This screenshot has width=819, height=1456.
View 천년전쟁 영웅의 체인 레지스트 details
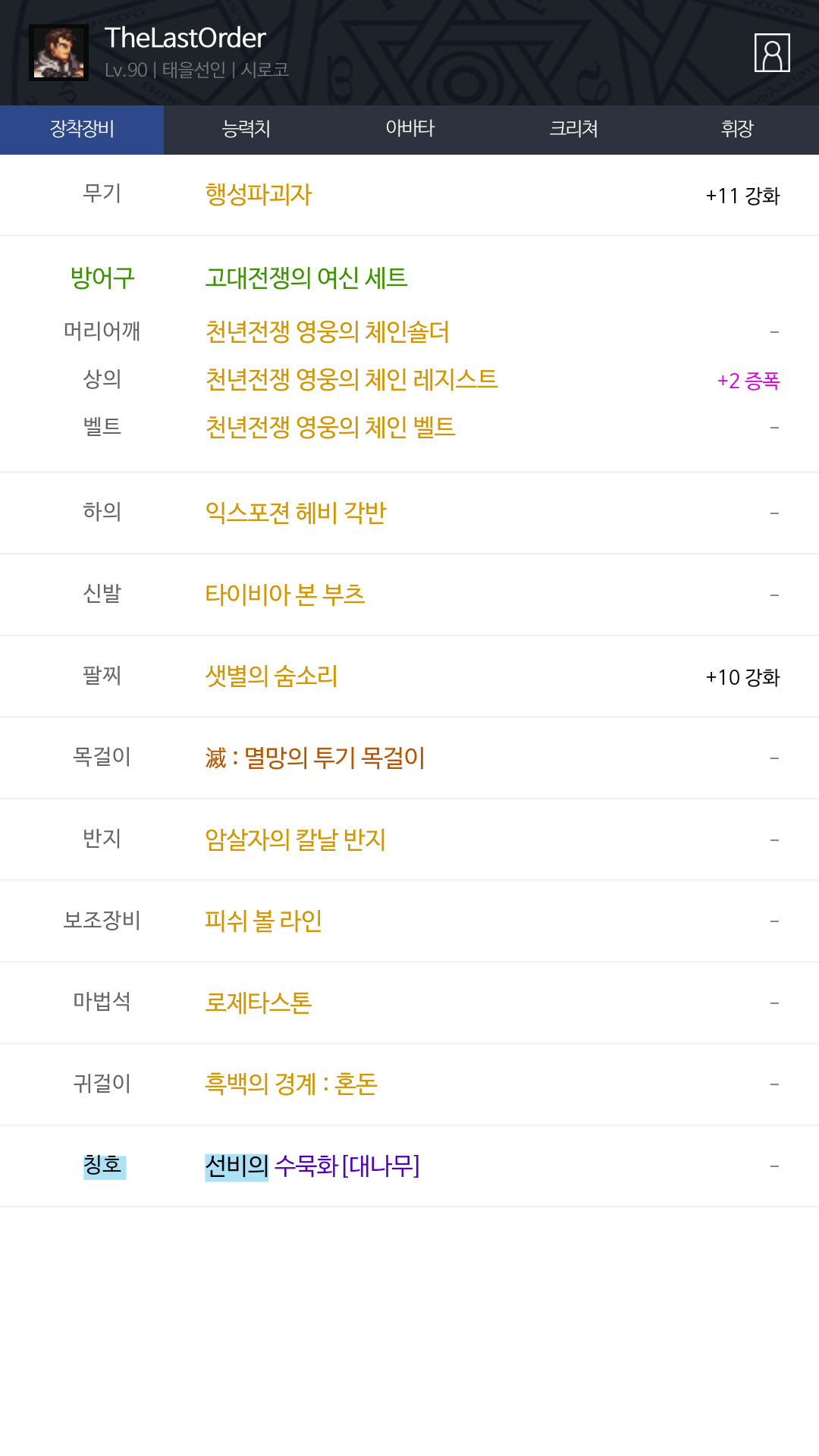tap(352, 380)
